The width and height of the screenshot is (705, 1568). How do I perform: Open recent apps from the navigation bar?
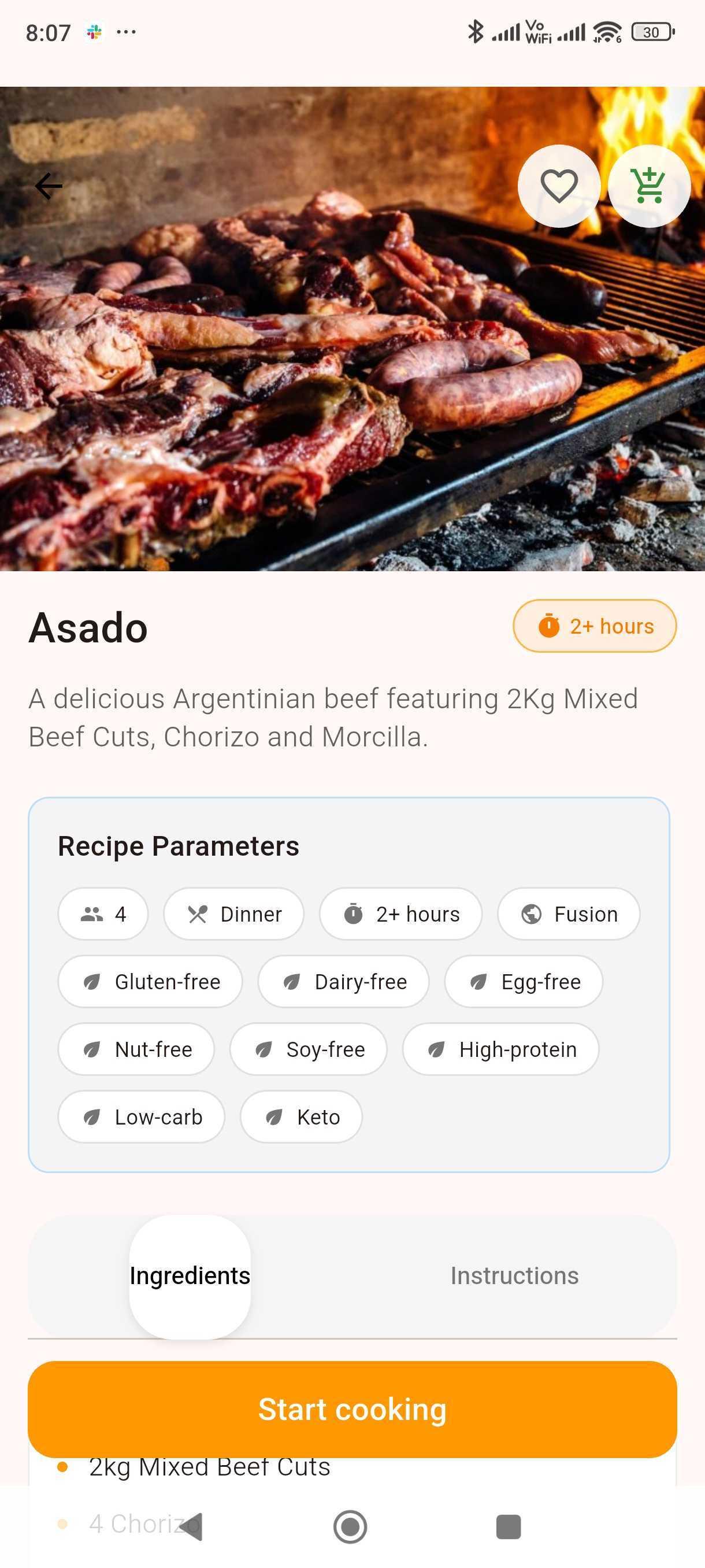tap(509, 1526)
